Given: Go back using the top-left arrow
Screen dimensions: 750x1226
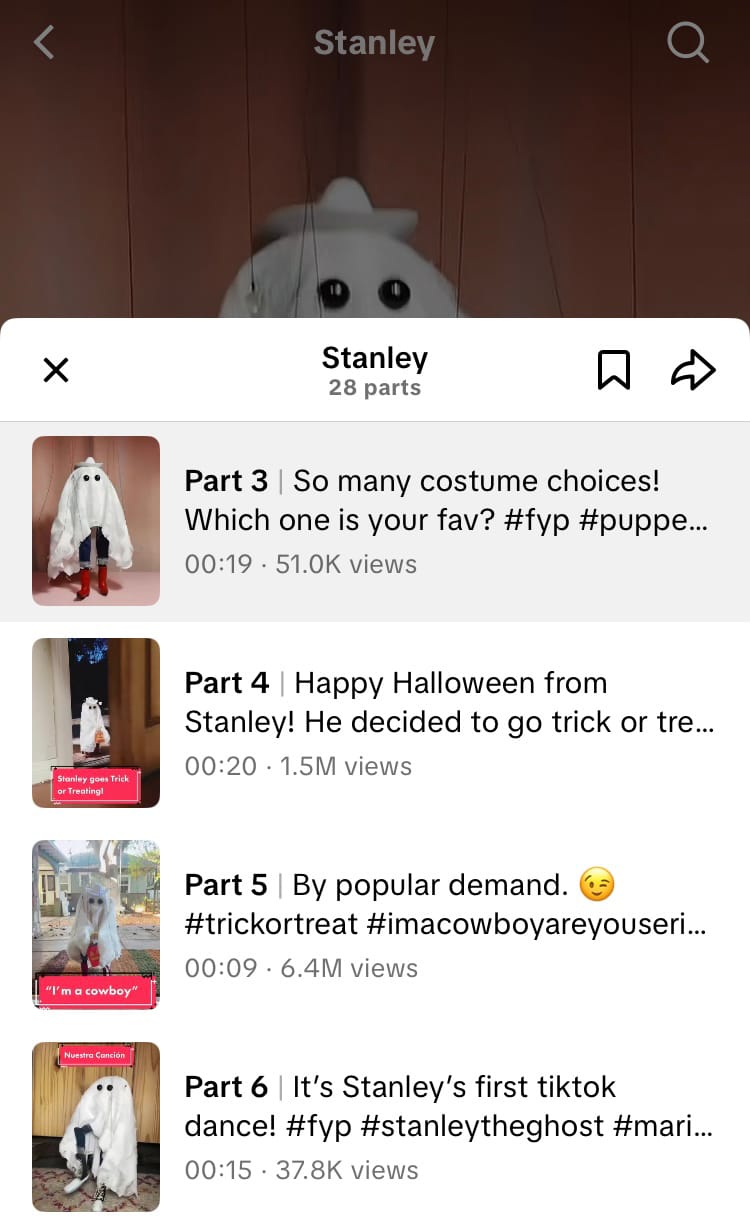Looking at the screenshot, I should (44, 42).
